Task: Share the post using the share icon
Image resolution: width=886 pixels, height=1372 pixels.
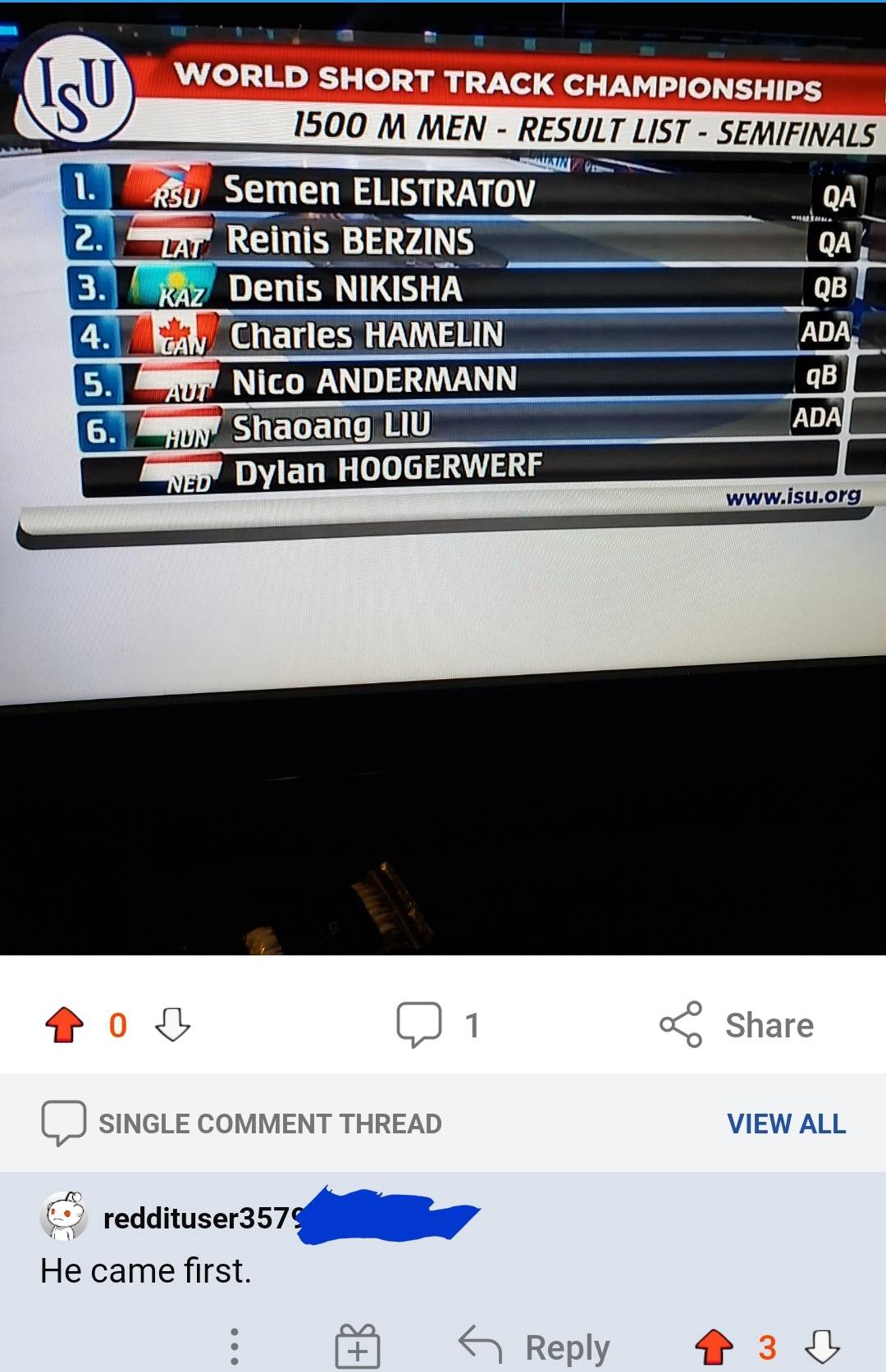Action: (x=689, y=1023)
